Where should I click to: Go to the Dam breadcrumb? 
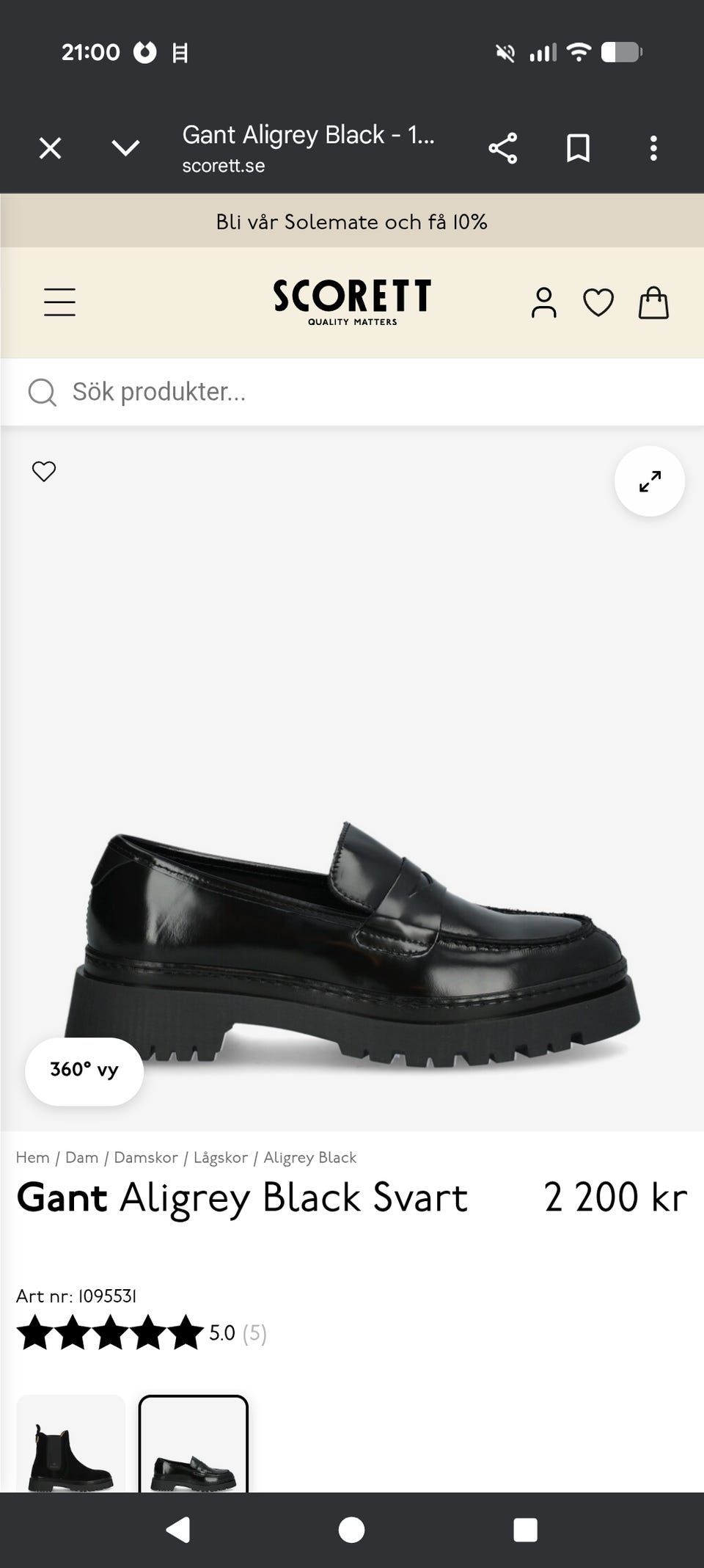point(81,1157)
